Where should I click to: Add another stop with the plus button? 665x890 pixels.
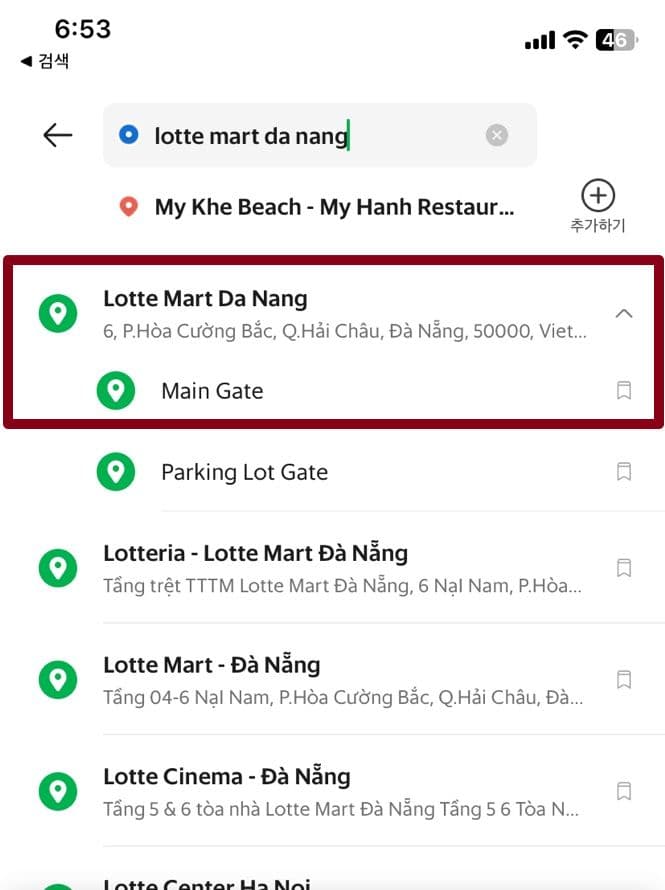(x=597, y=196)
